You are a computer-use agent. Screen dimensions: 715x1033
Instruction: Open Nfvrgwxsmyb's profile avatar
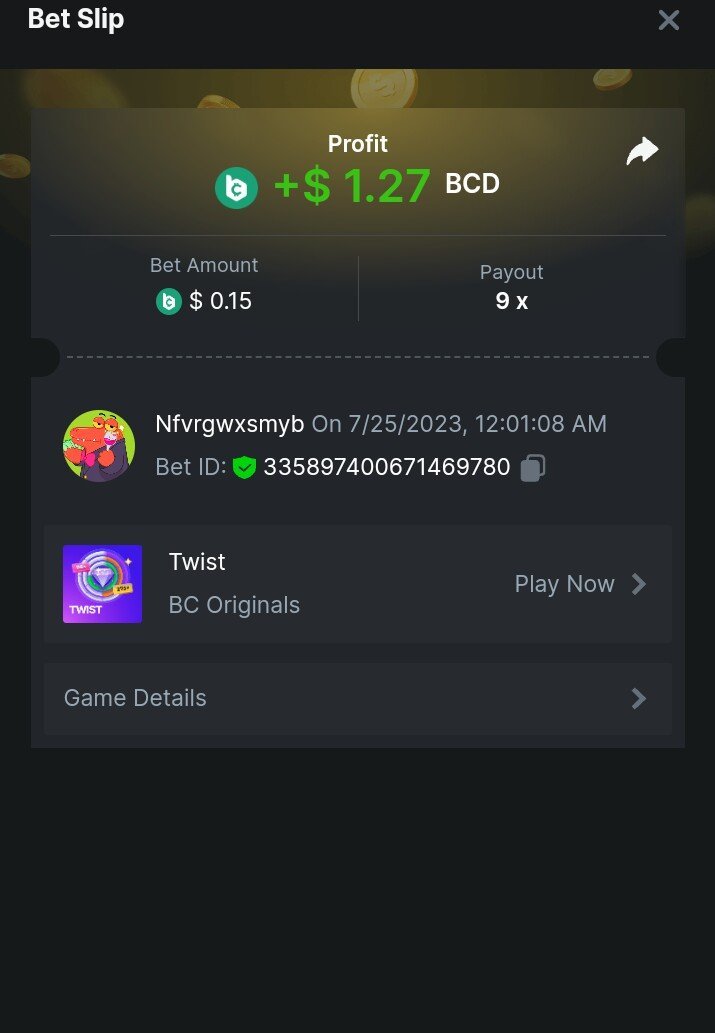99,445
